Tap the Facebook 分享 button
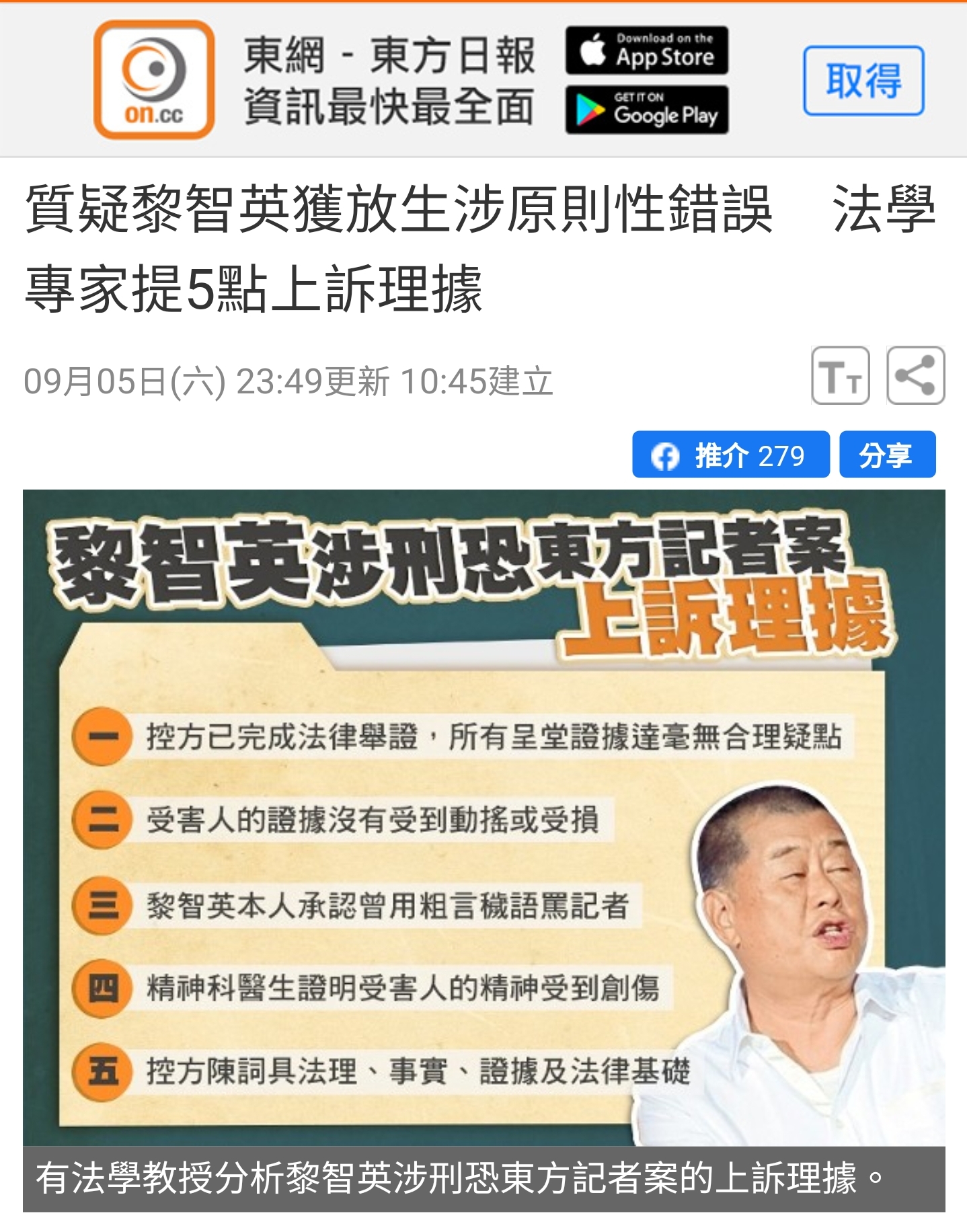967x1232 pixels. click(x=886, y=455)
